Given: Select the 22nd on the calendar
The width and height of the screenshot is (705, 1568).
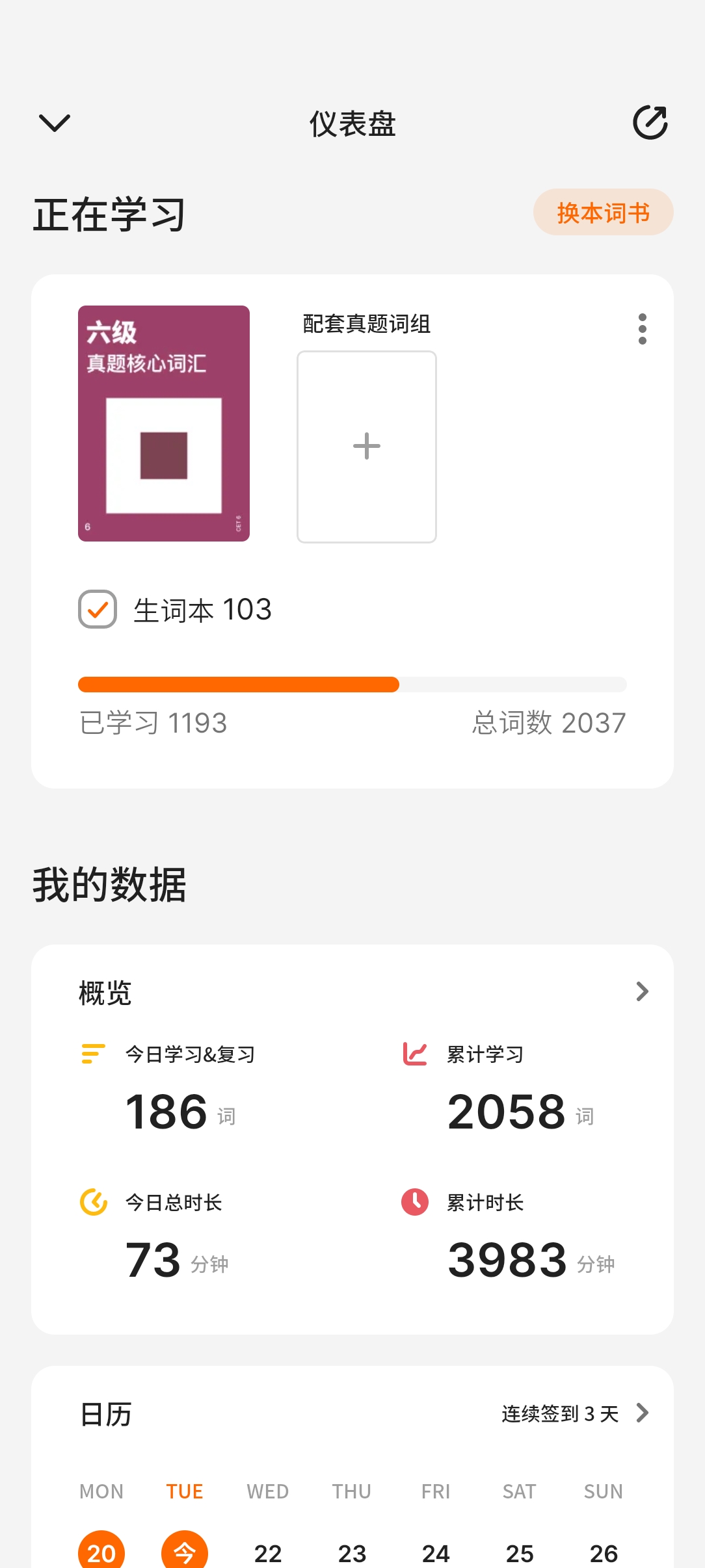Looking at the screenshot, I should (268, 1553).
